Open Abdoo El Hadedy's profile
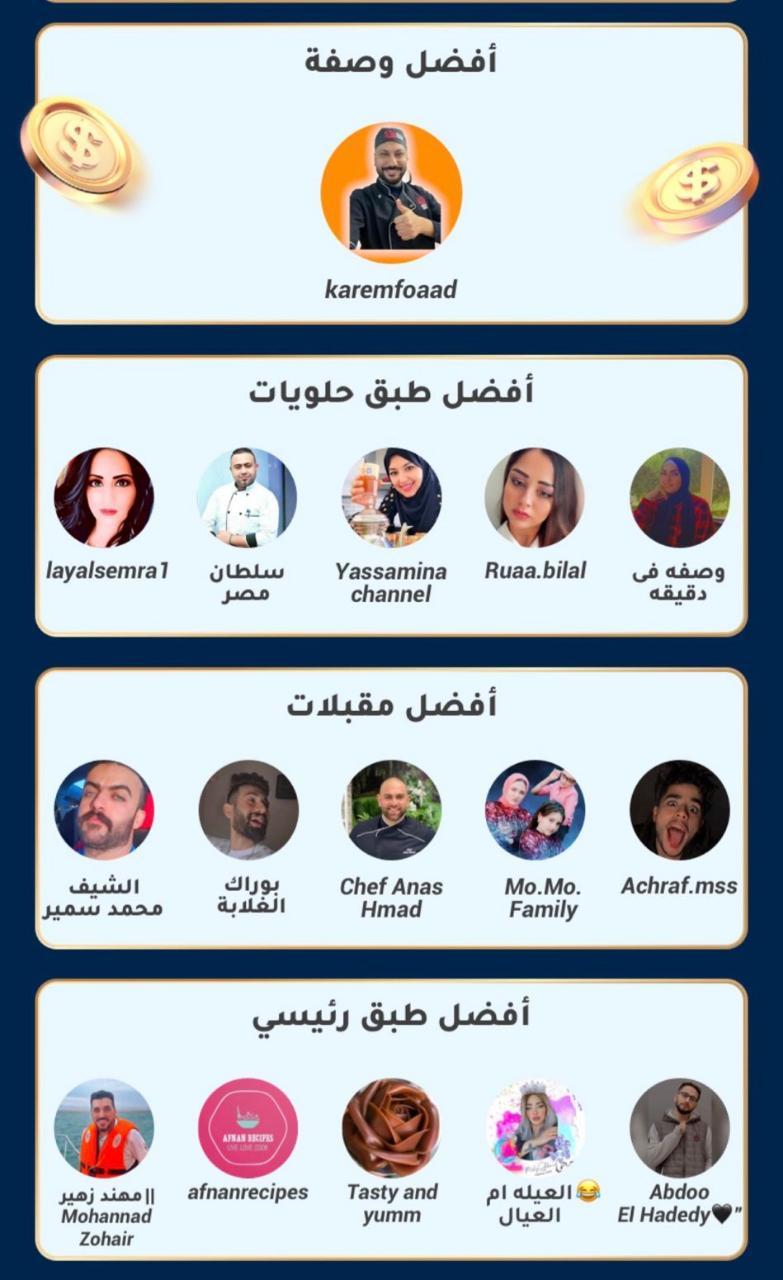783x1280 pixels. click(679, 1128)
